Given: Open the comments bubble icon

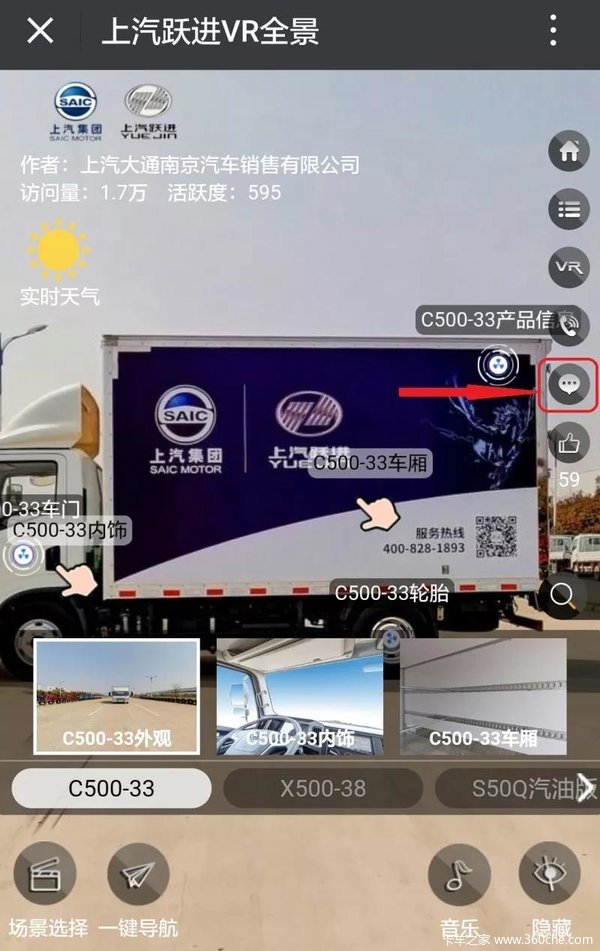Looking at the screenshot, I should [569, 384].
